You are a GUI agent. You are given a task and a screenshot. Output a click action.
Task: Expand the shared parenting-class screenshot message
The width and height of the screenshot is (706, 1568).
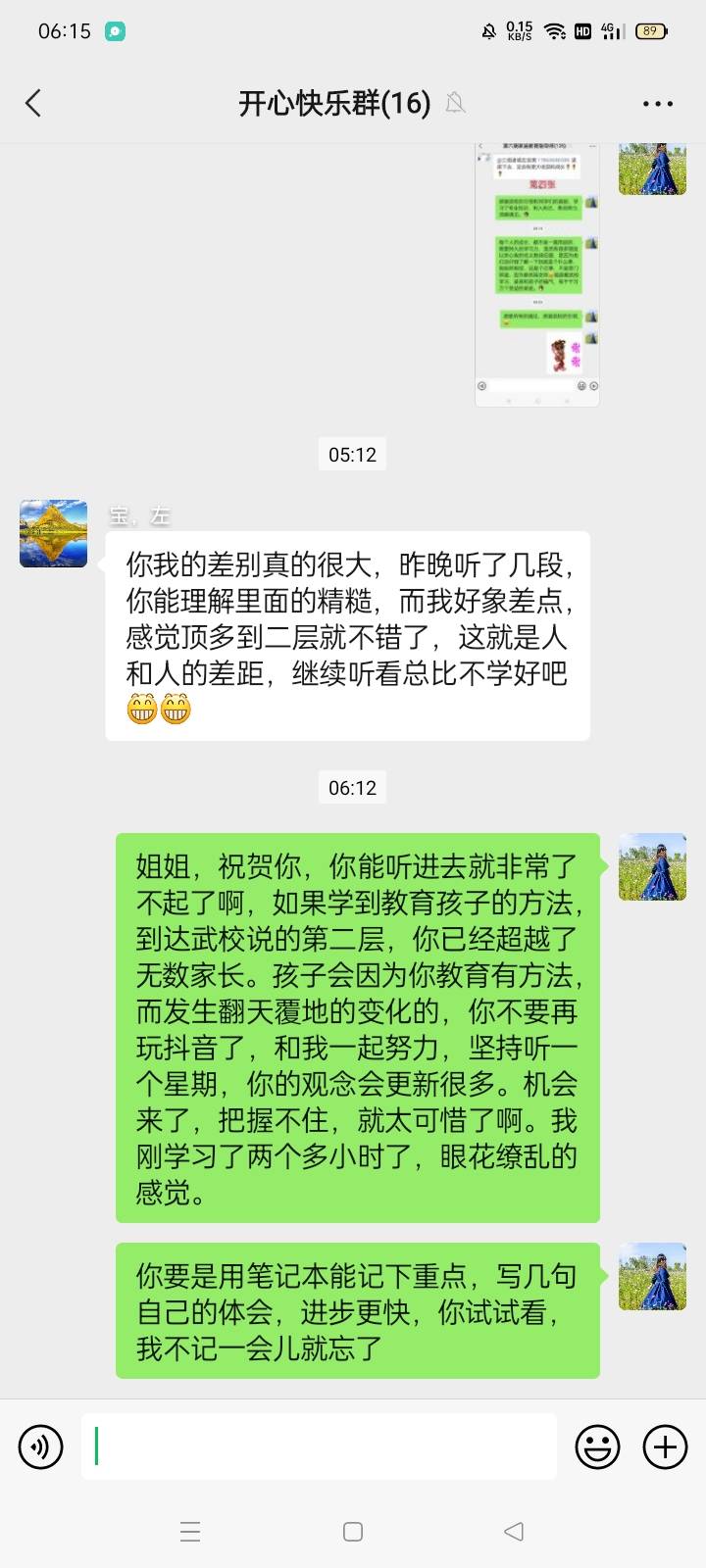(x=538, y=274)
